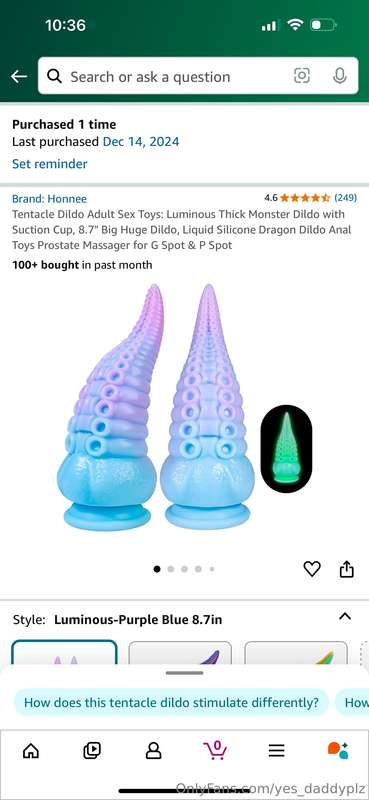Start voice search with the microphone

[x=339, y=76]
